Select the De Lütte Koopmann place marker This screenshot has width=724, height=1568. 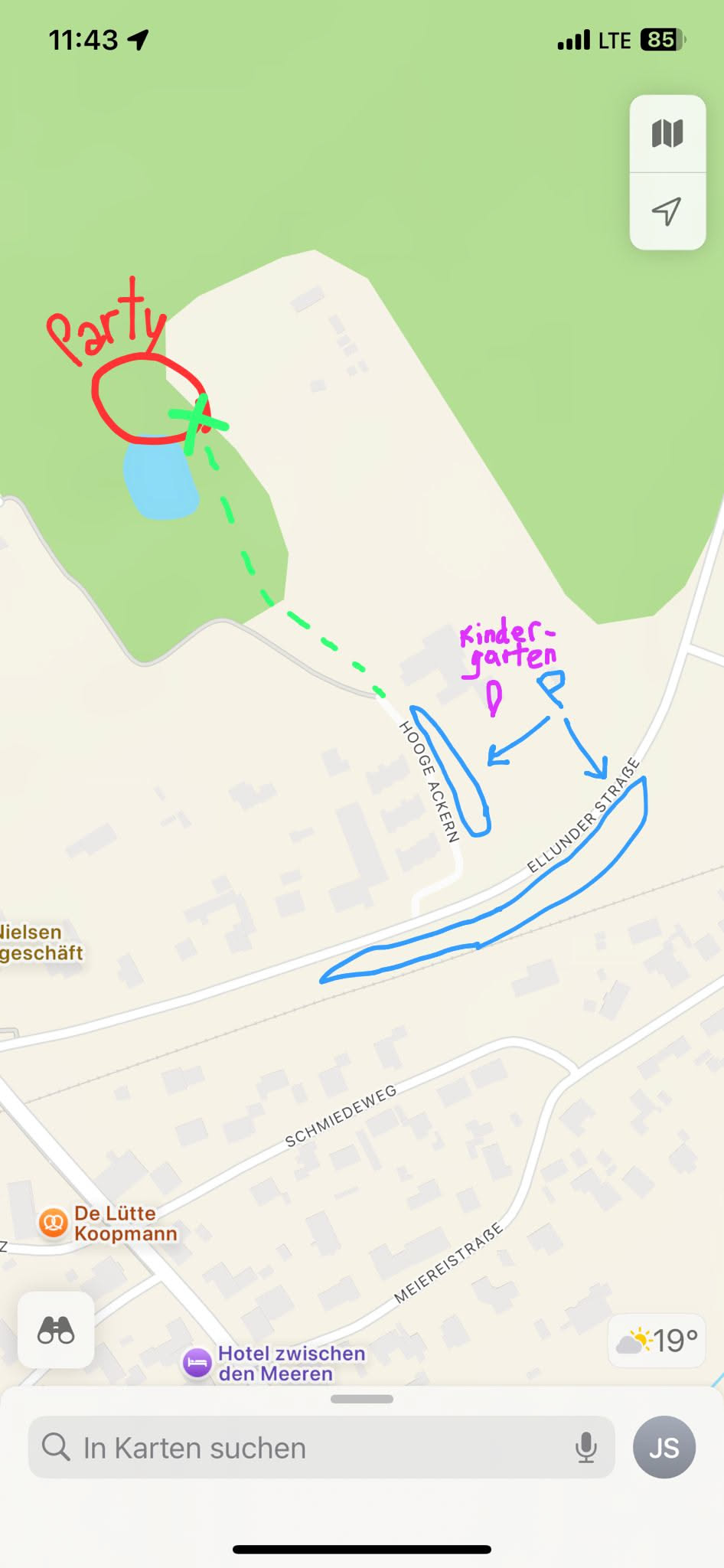click(x=53, y=1223)
